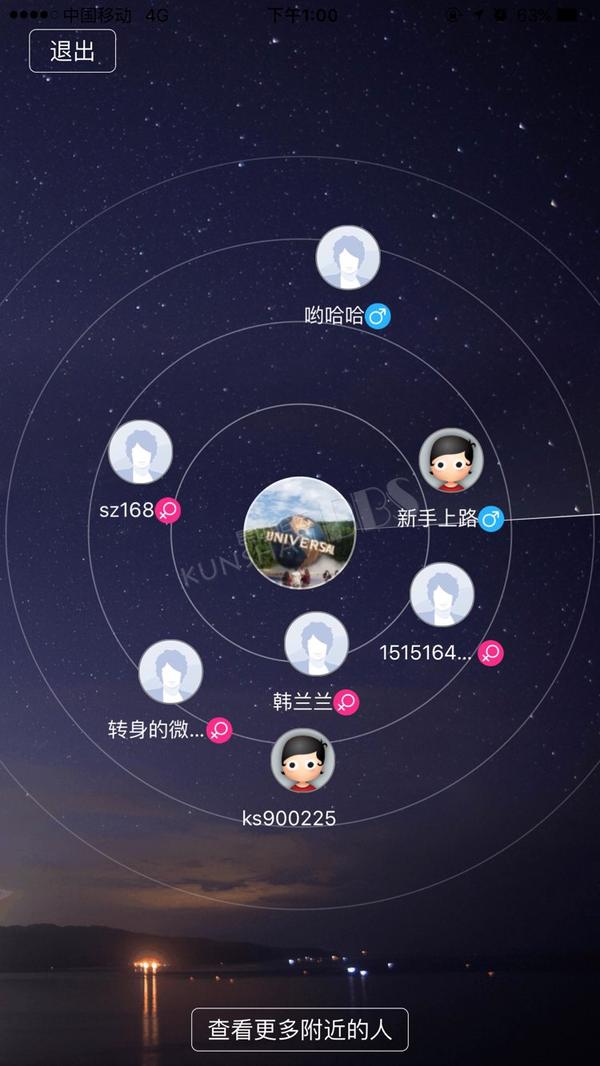Open the profile of ks900225
Image resolution: width=600 pixels, height=1066 pixels.
point(303,760)
